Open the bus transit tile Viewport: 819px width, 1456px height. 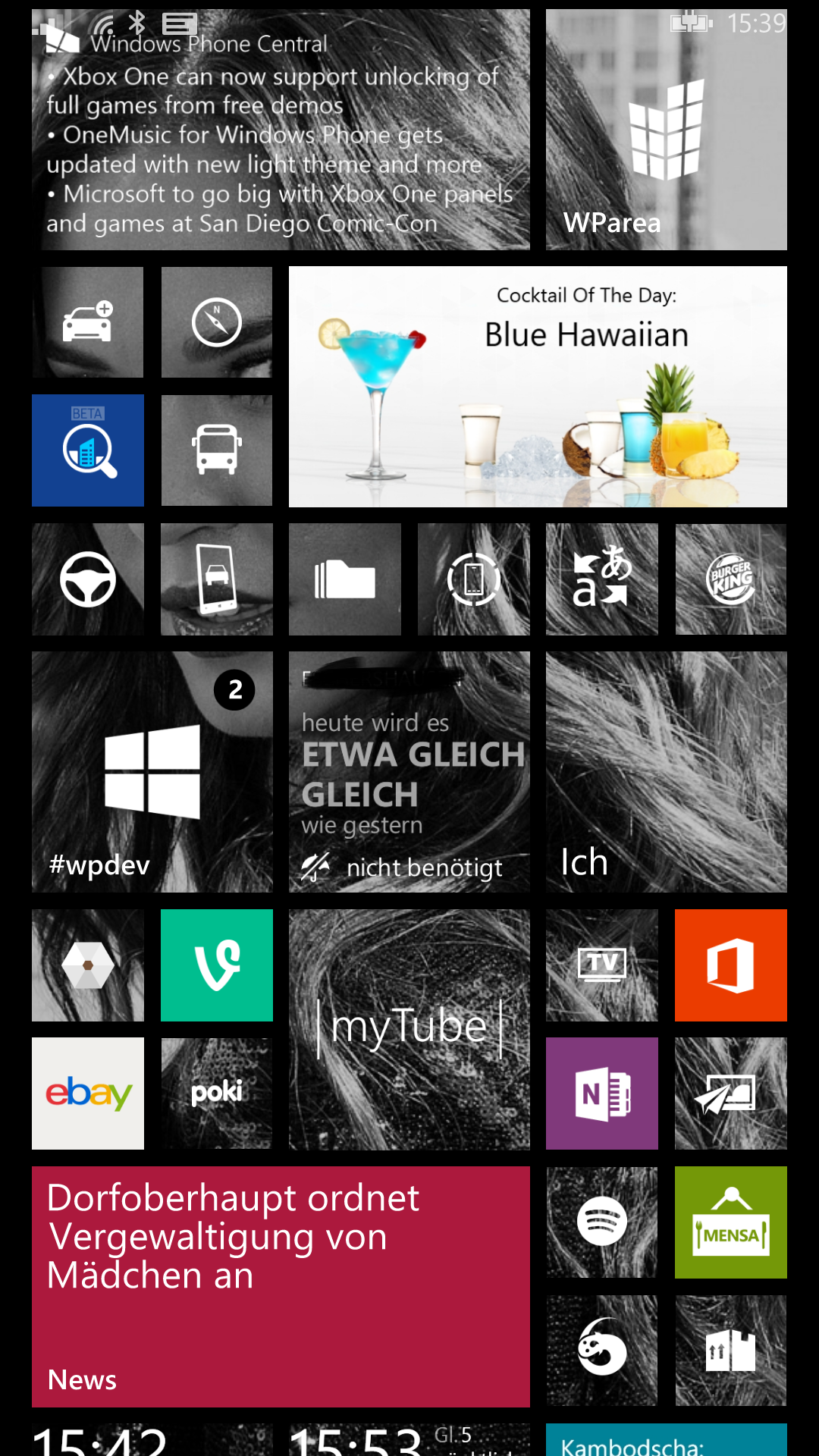pos(217,450)
